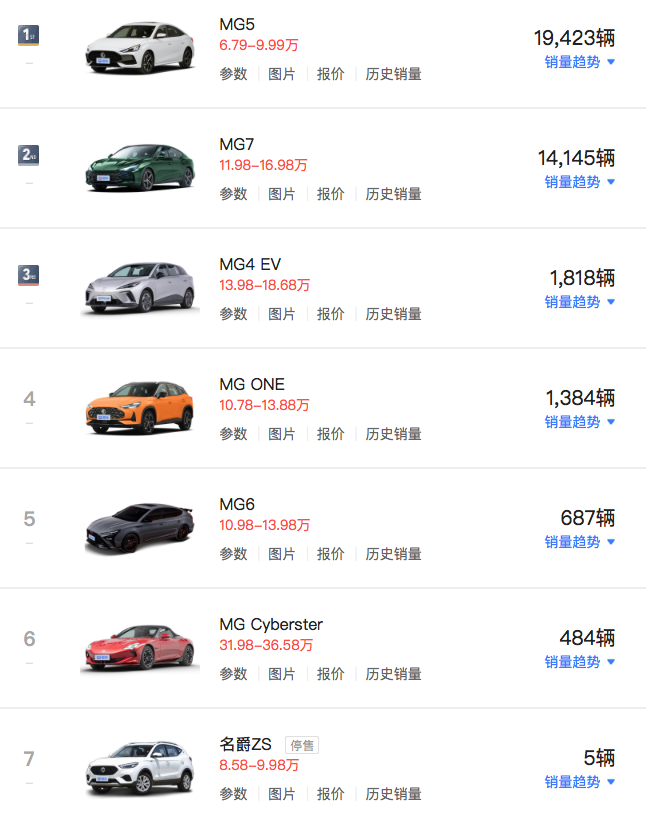646x821 pixels.
Task: Check 报价 for MG4 EV
Action: coord(331,314)
